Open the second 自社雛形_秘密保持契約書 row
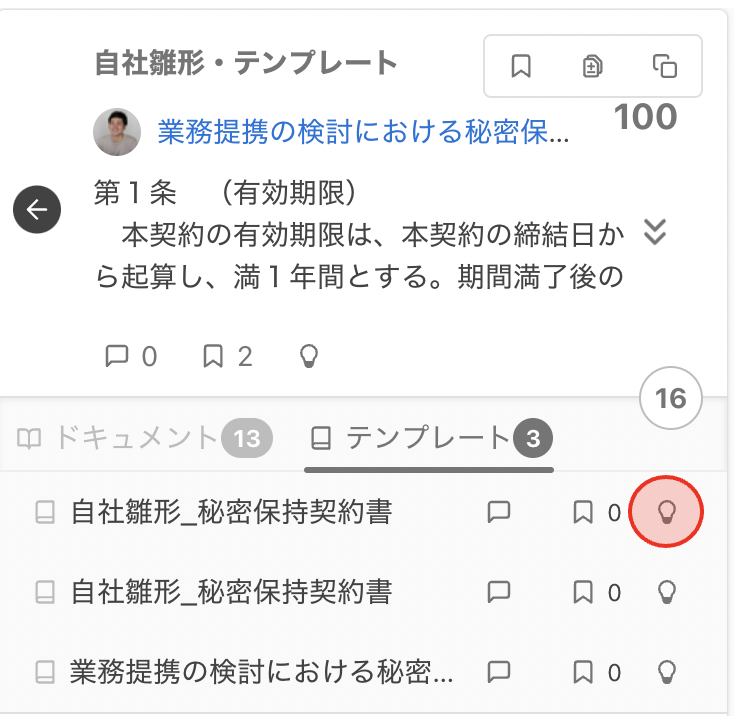 click(x=231, y=592)
